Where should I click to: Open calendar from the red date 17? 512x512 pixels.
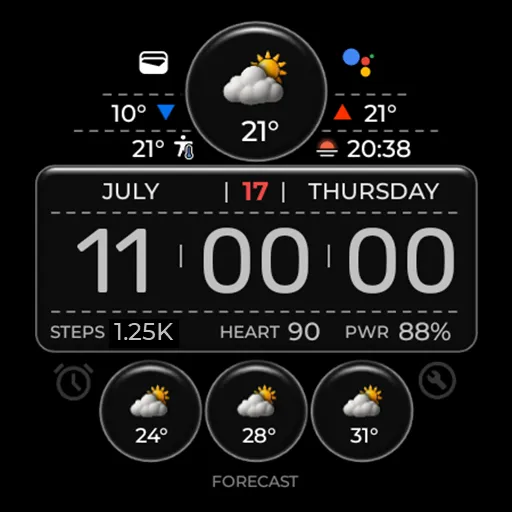tap(255, 191)
